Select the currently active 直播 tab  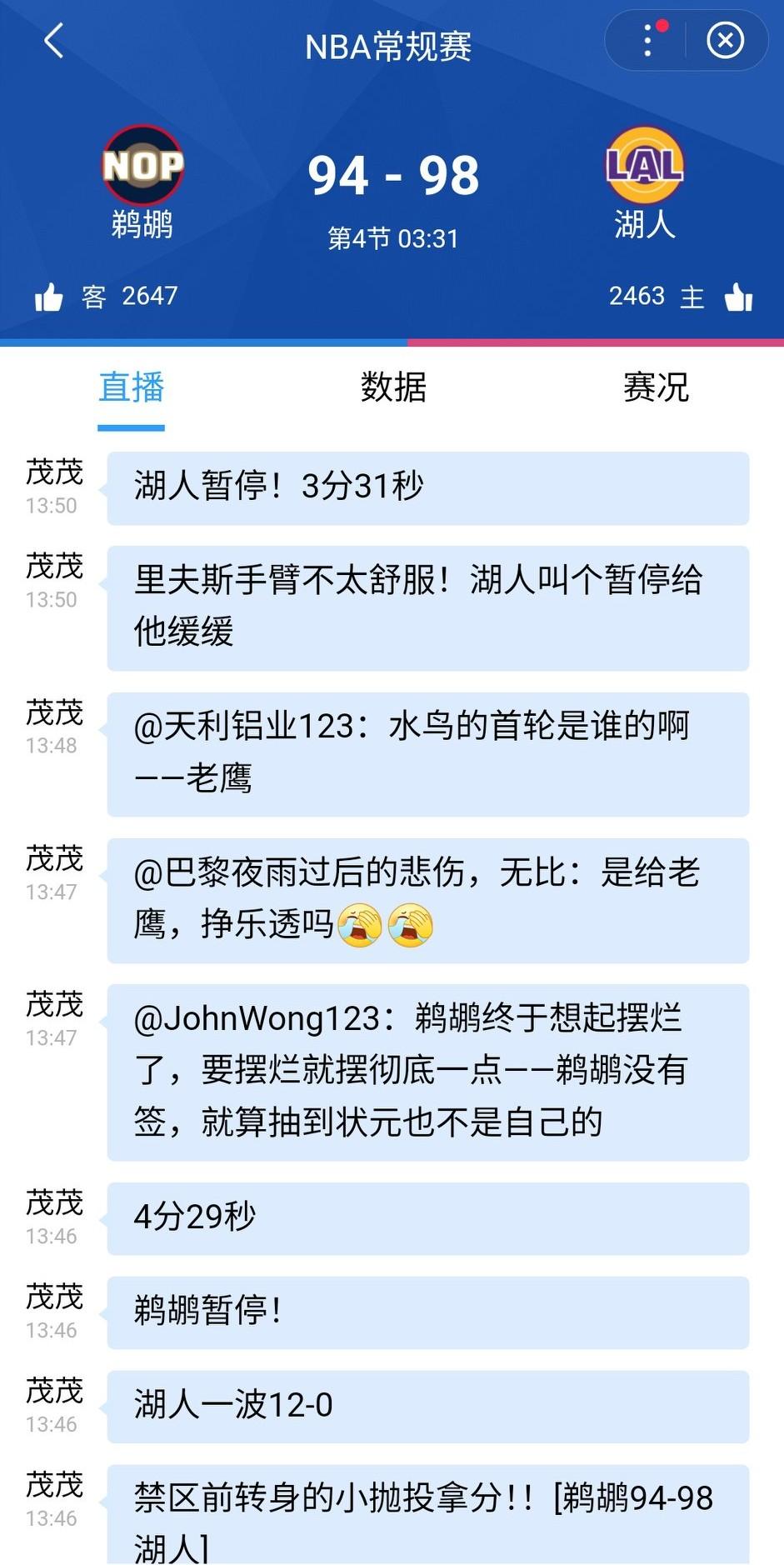coord(131,388)
